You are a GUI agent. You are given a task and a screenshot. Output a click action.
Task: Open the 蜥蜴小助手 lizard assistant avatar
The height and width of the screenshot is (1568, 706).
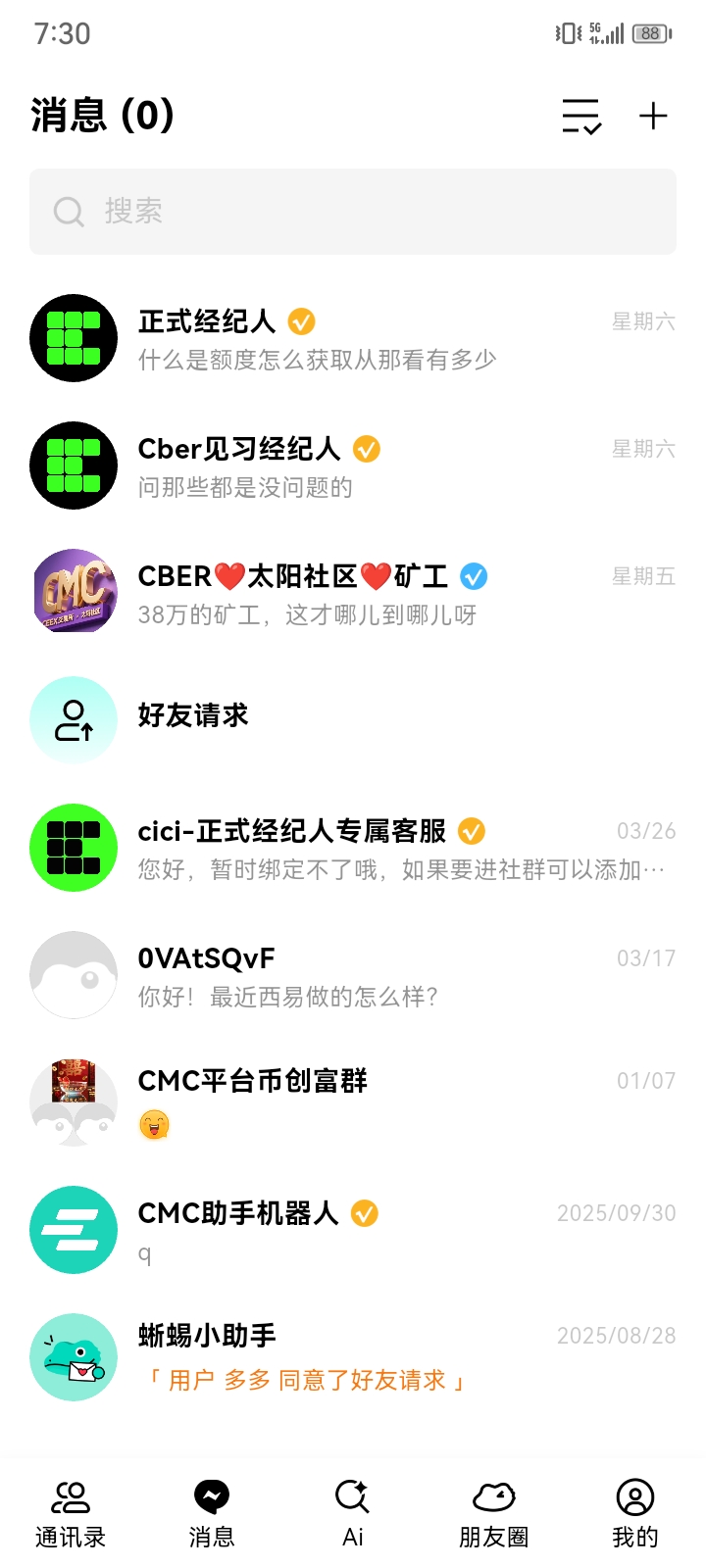(73, 1357)
